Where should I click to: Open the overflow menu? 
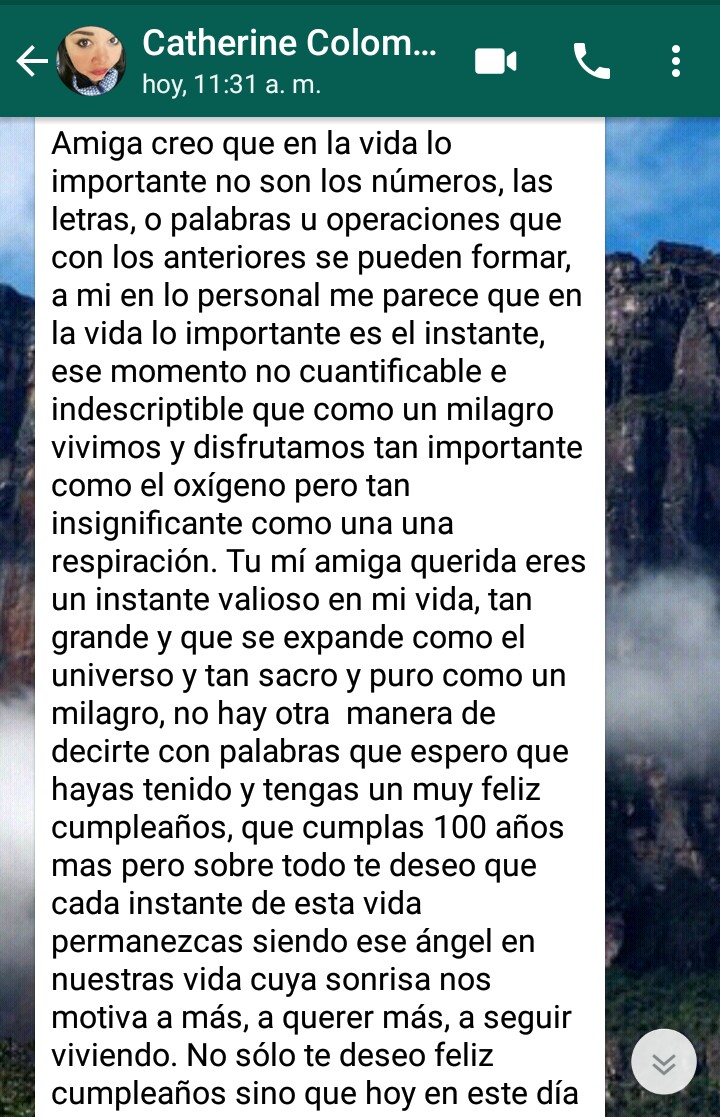pyautogui.click(x=676, y=61)
